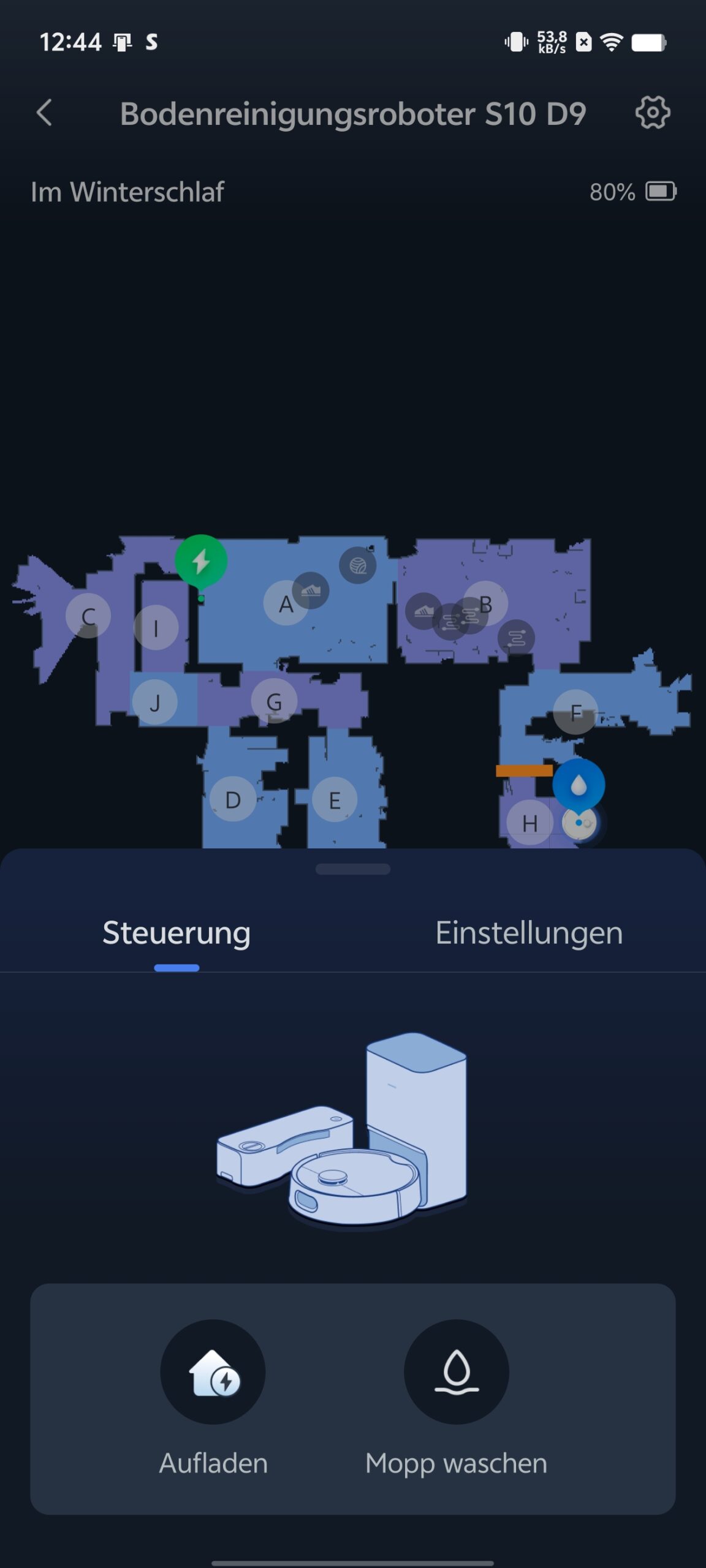Screen dimensions: 706x1568
Task: Pick room I on the map
Action: coord(156,628)
